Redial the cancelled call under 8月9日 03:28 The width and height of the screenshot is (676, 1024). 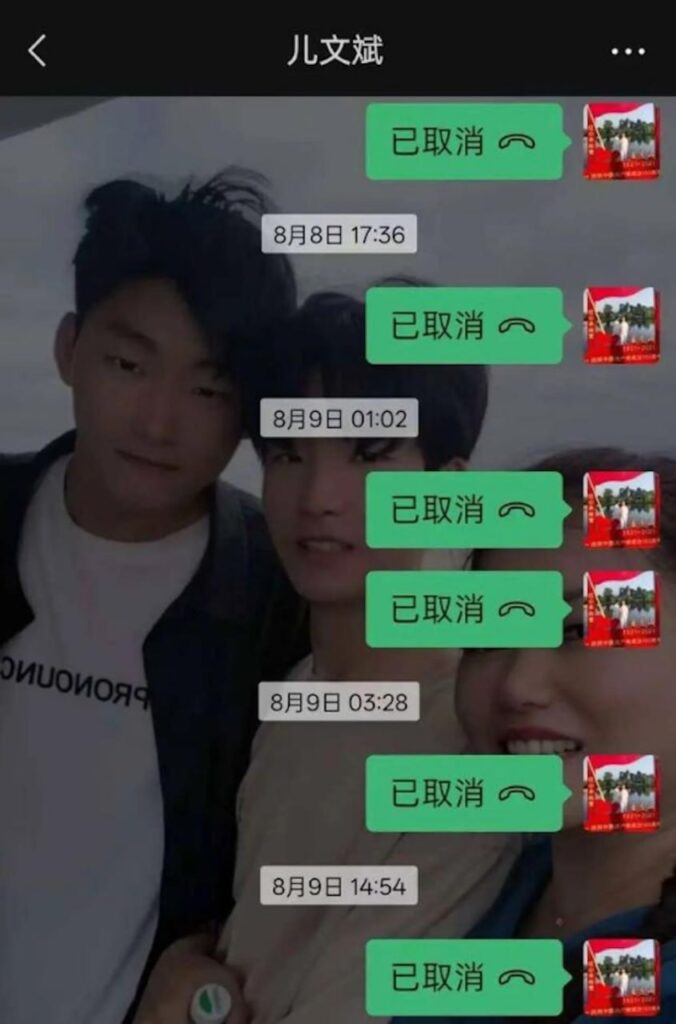click(463, 794)
